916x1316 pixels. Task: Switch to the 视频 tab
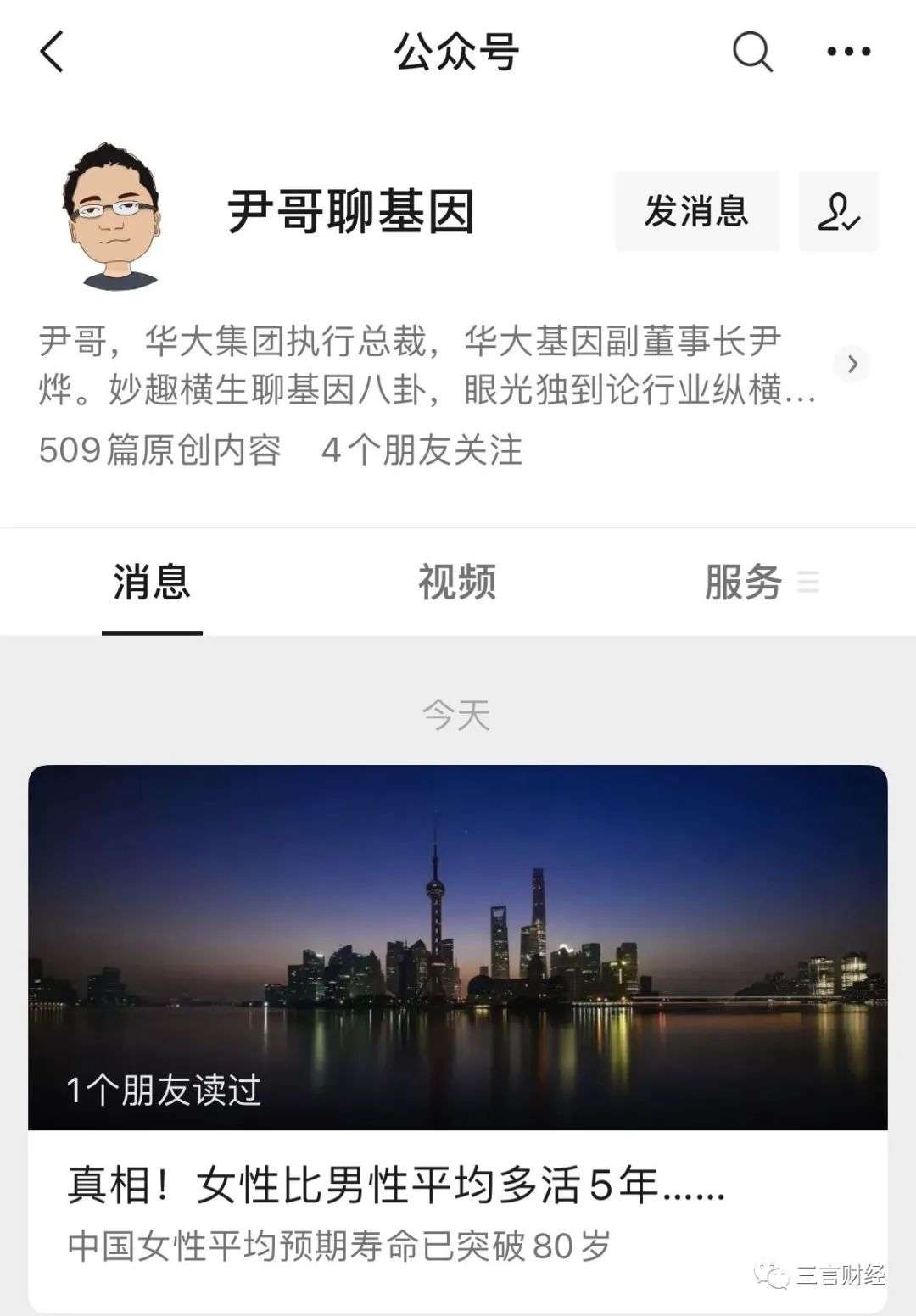(x=457, y=583)
